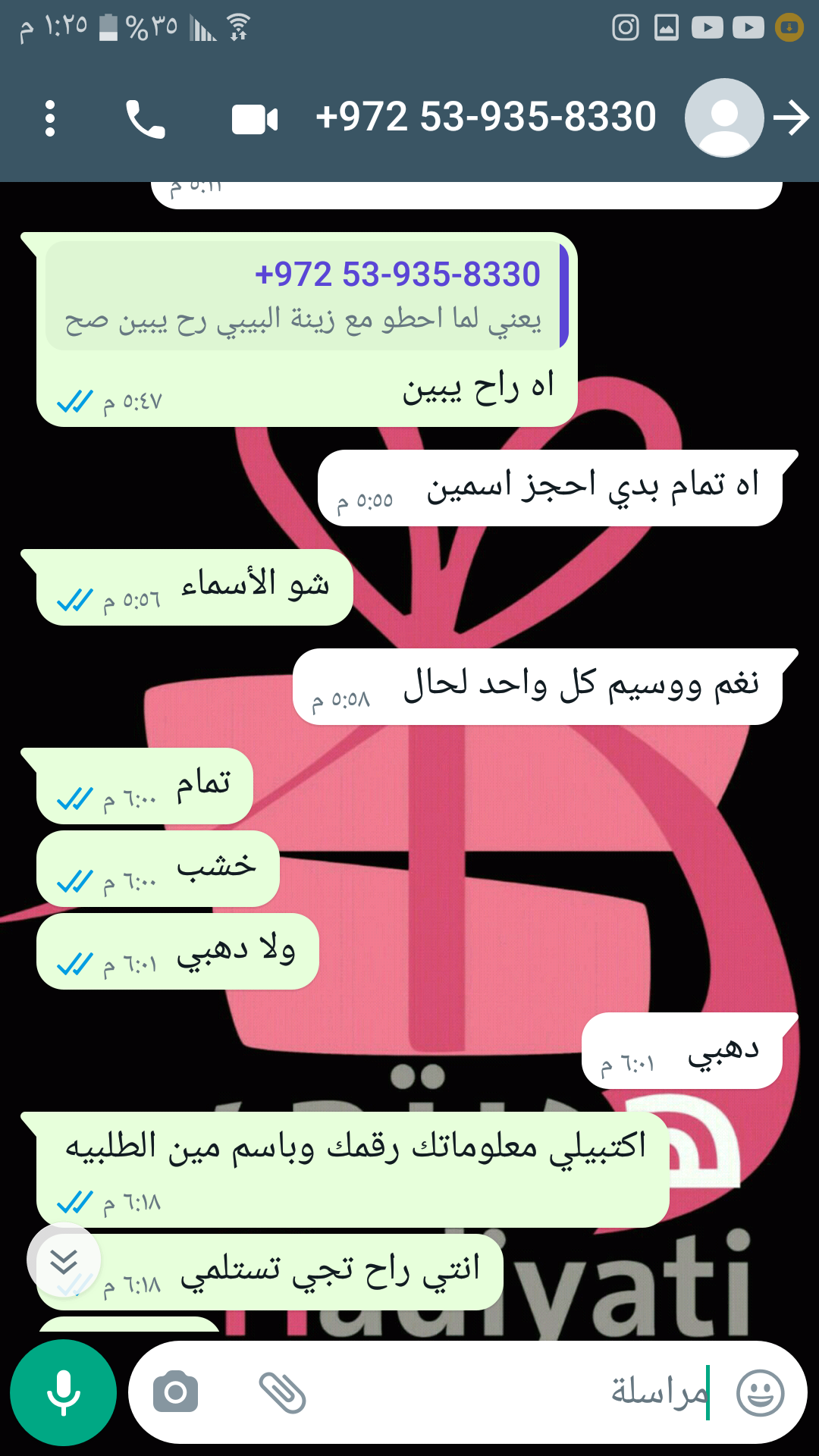819x1456 pixels.
Task: Open the camera from the message bar
Action: click(x=175, y=1392)
